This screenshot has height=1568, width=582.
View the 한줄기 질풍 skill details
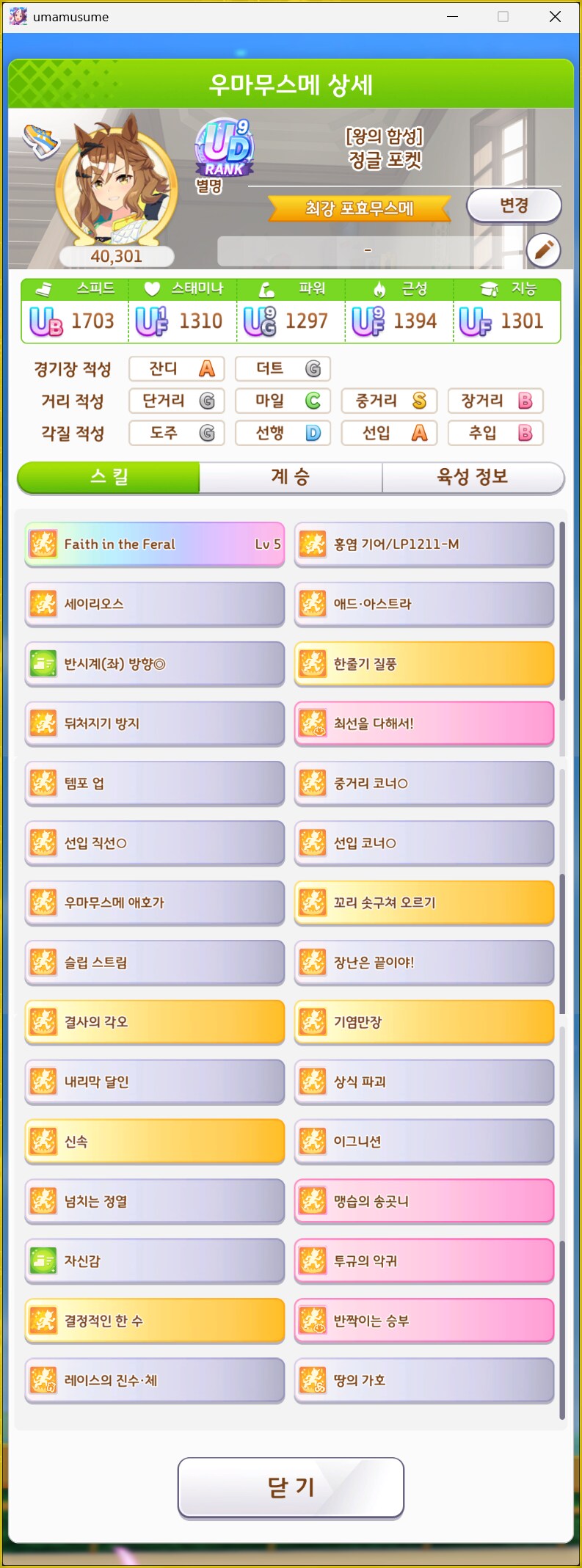point(424,663)
